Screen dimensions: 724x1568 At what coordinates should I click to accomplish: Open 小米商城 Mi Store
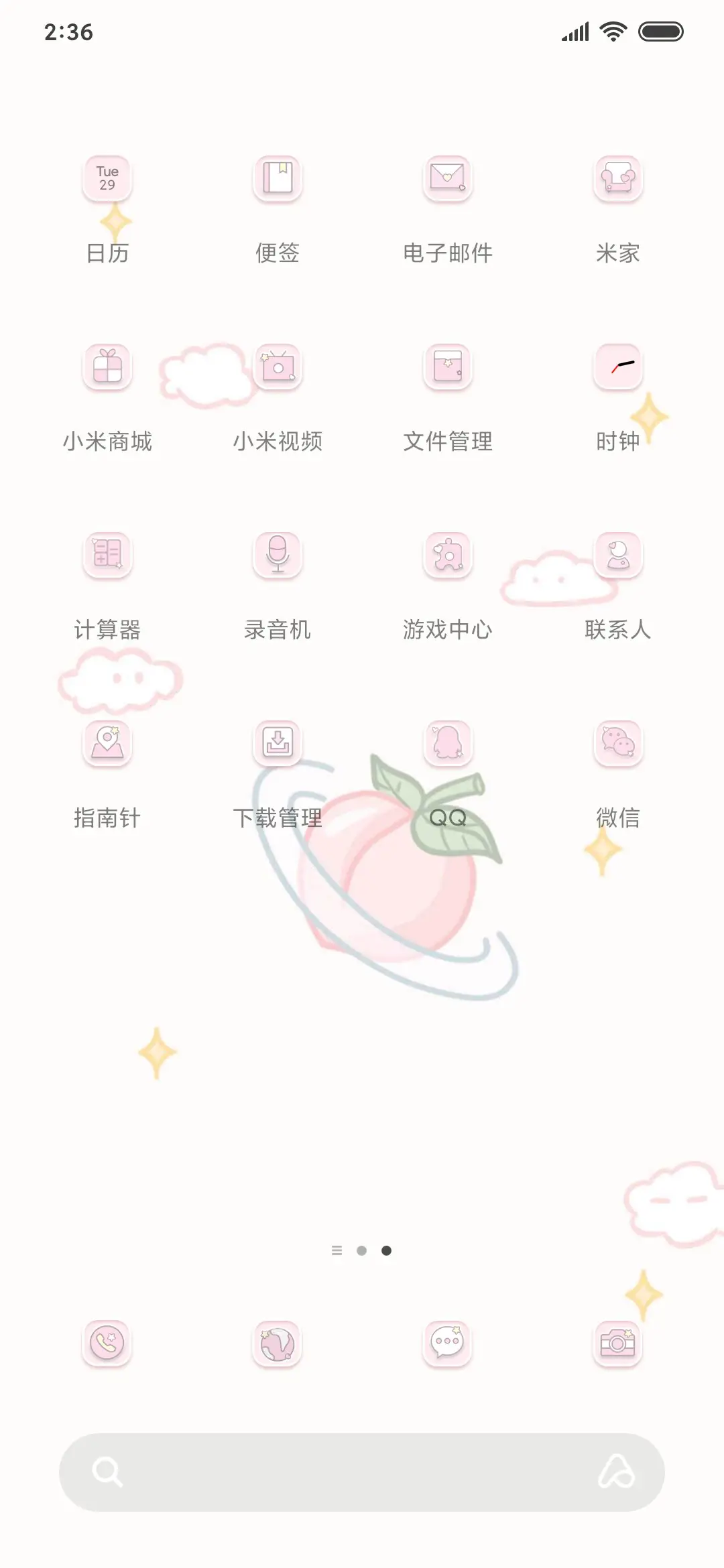tap(107, 367)
